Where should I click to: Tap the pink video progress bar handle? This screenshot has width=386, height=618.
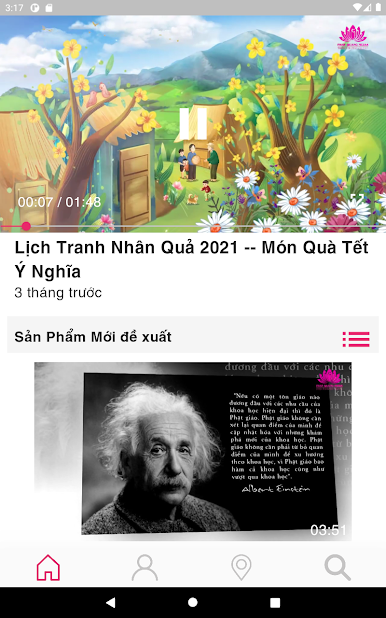pos(26,226)
